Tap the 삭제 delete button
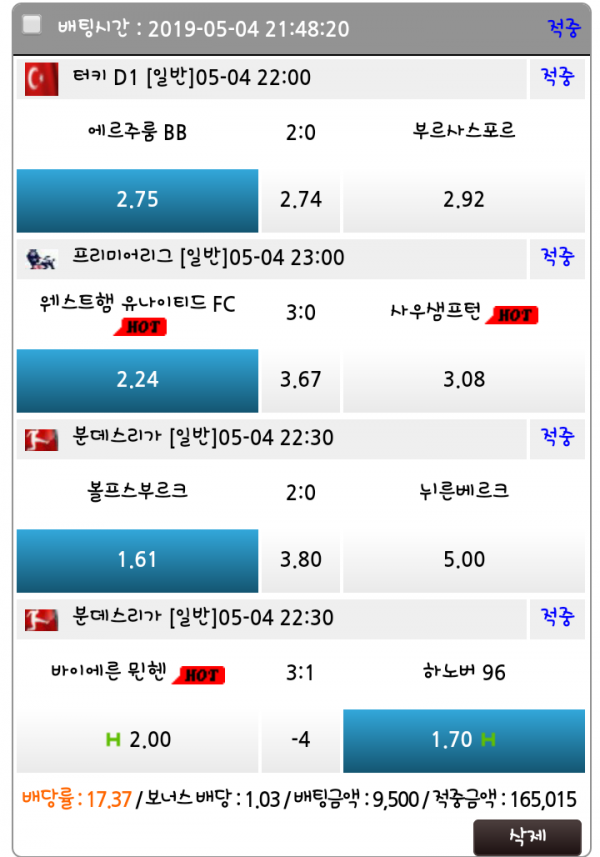 click(x=527, y=836)
